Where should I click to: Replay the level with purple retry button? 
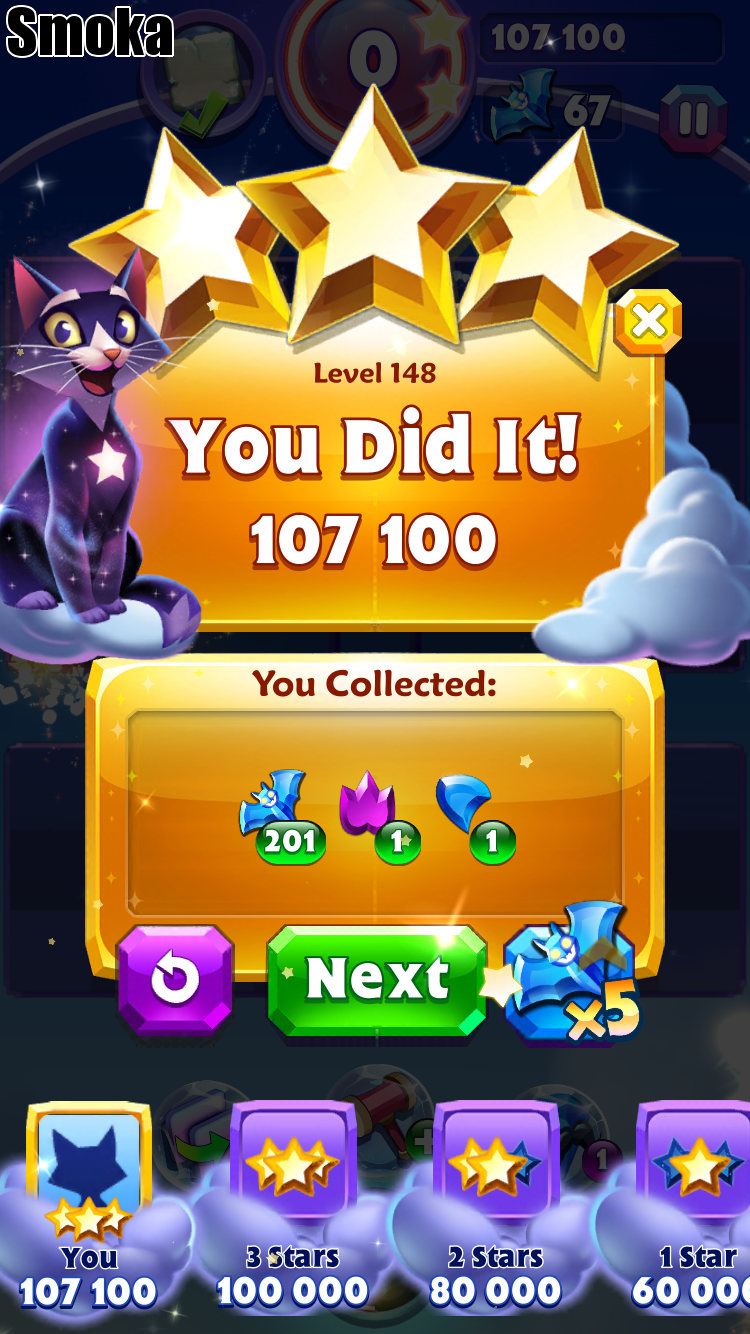tap(175, 980)
